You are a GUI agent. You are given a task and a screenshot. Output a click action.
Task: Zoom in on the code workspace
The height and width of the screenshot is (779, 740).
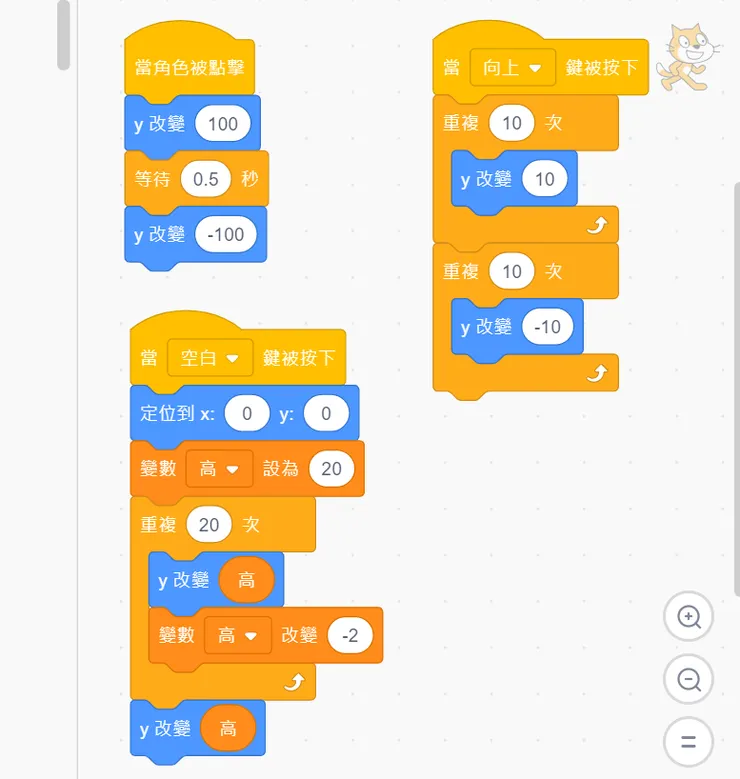pos(689,616)
